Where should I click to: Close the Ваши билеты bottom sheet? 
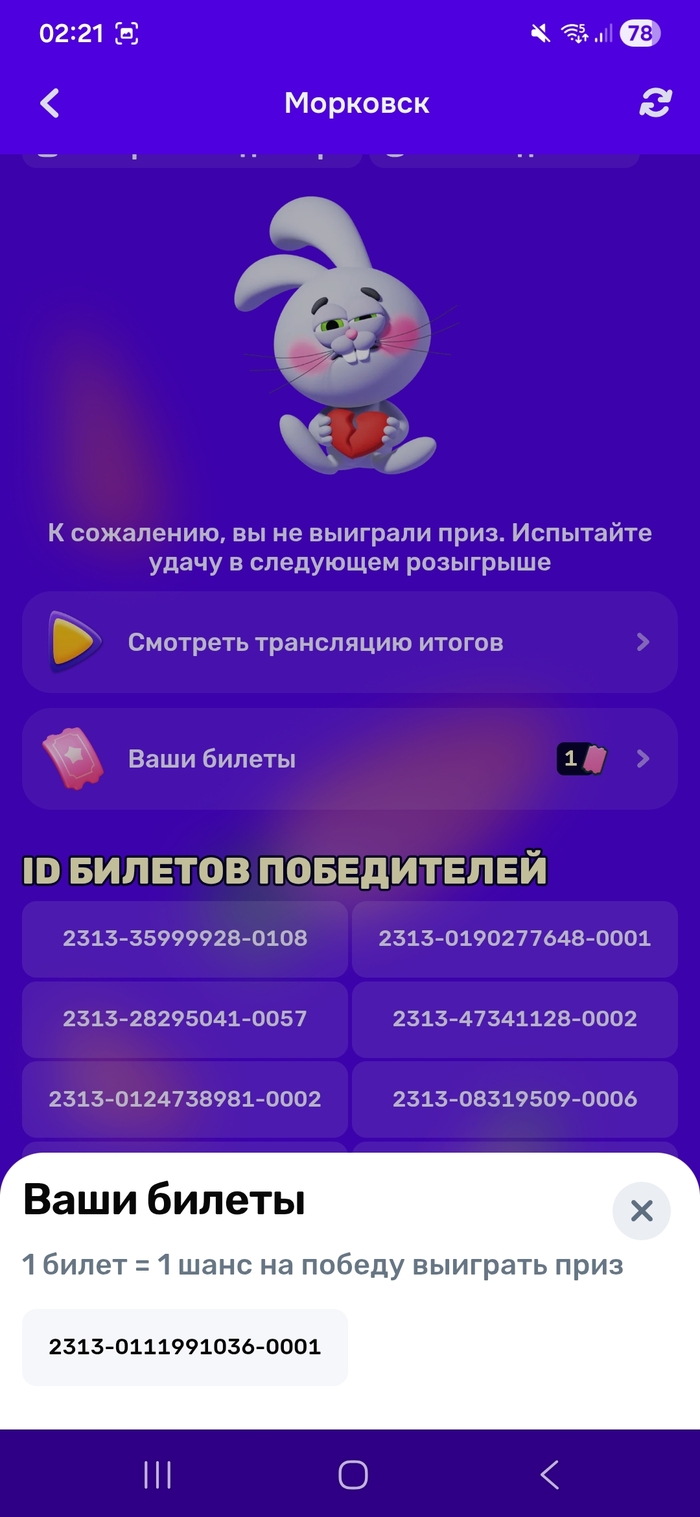point(641,1211)
